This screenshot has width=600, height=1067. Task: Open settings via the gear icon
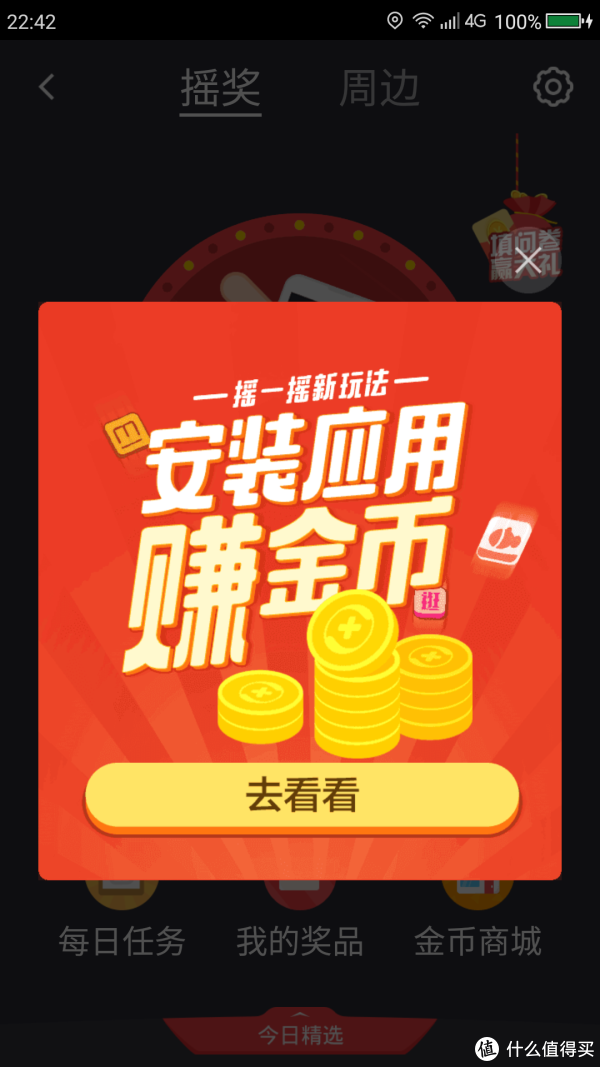[552, 86]
